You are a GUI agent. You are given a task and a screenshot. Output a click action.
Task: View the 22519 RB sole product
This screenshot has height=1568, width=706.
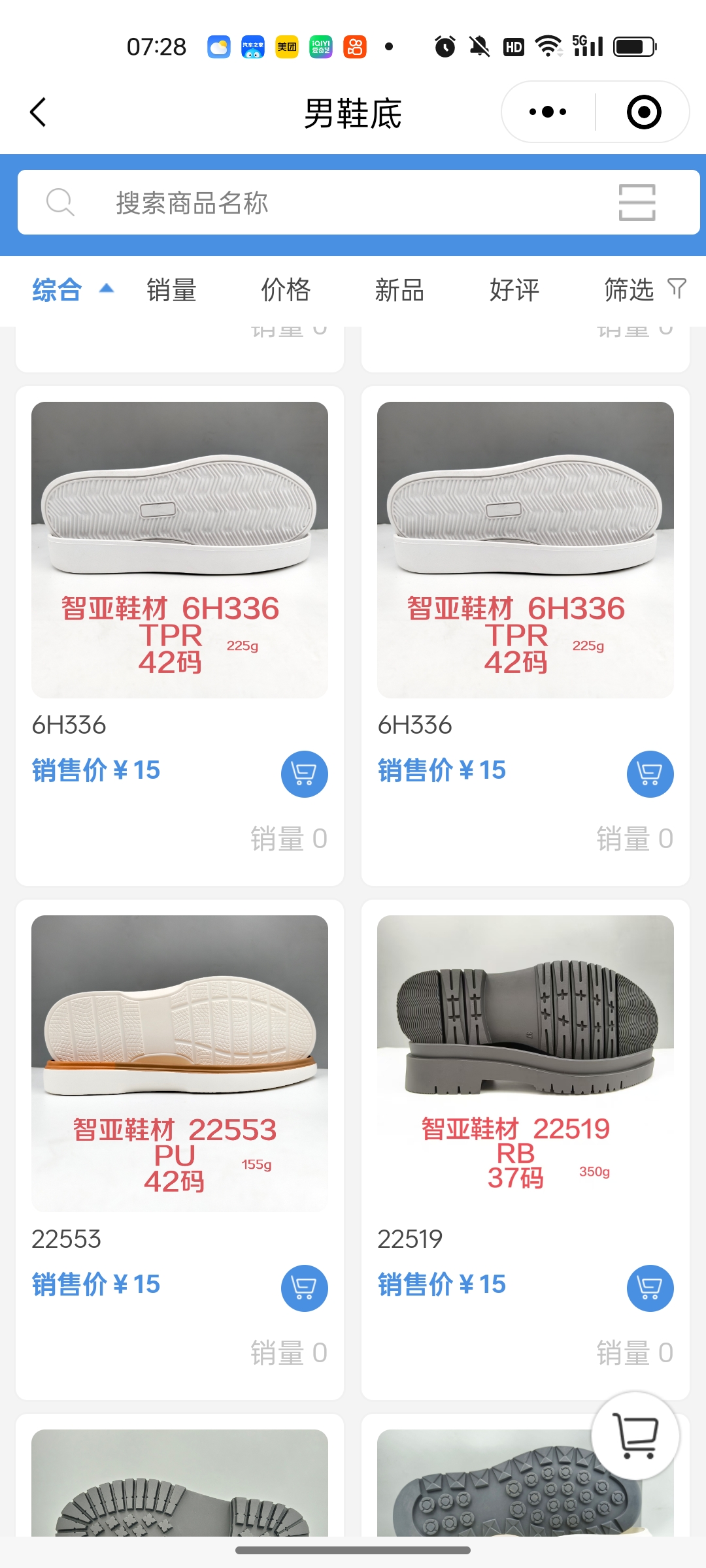click(526, 1064)
